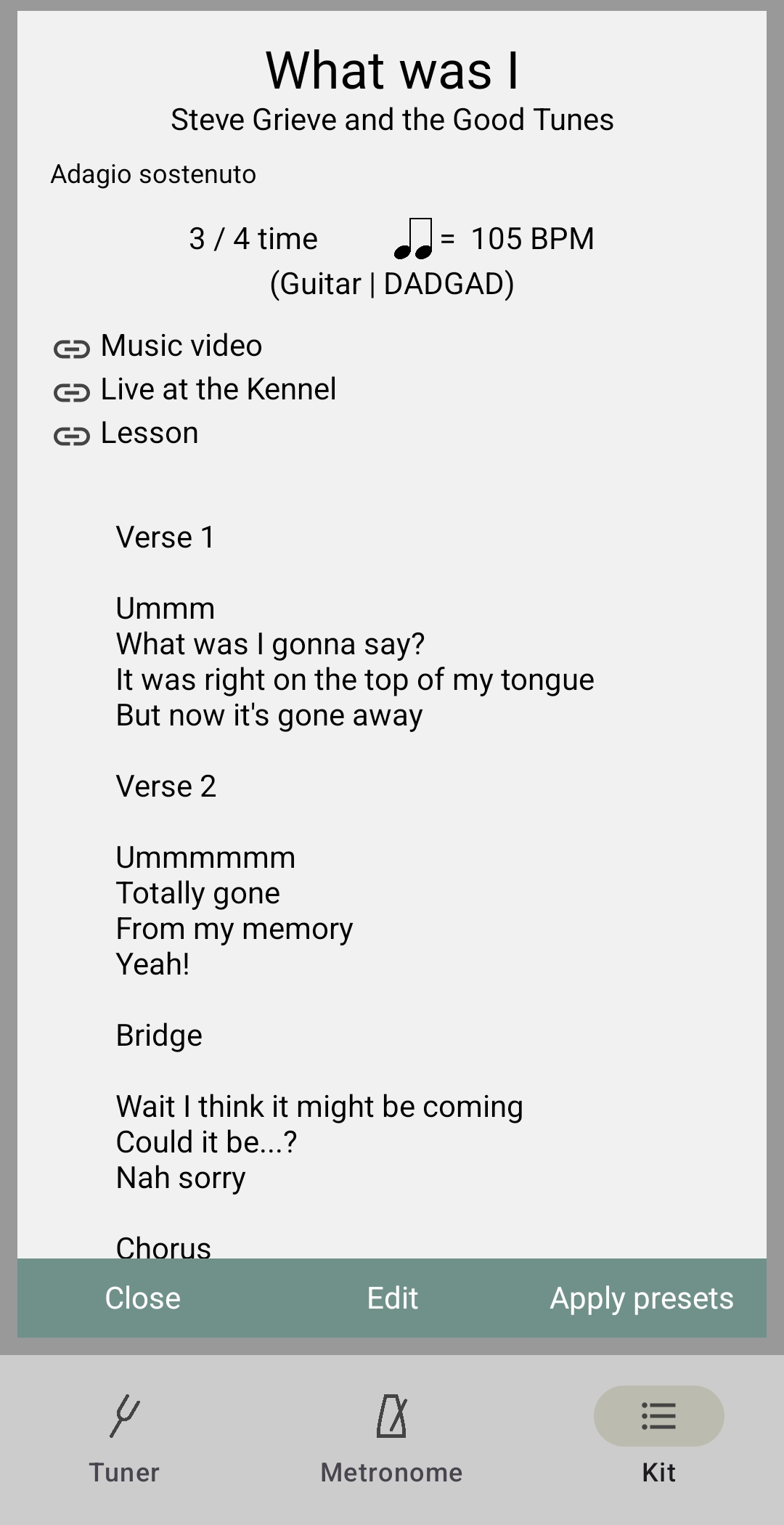784x1525 pixels.
Task: Open the Live at the Kennel link
Action: coord(218,390)
